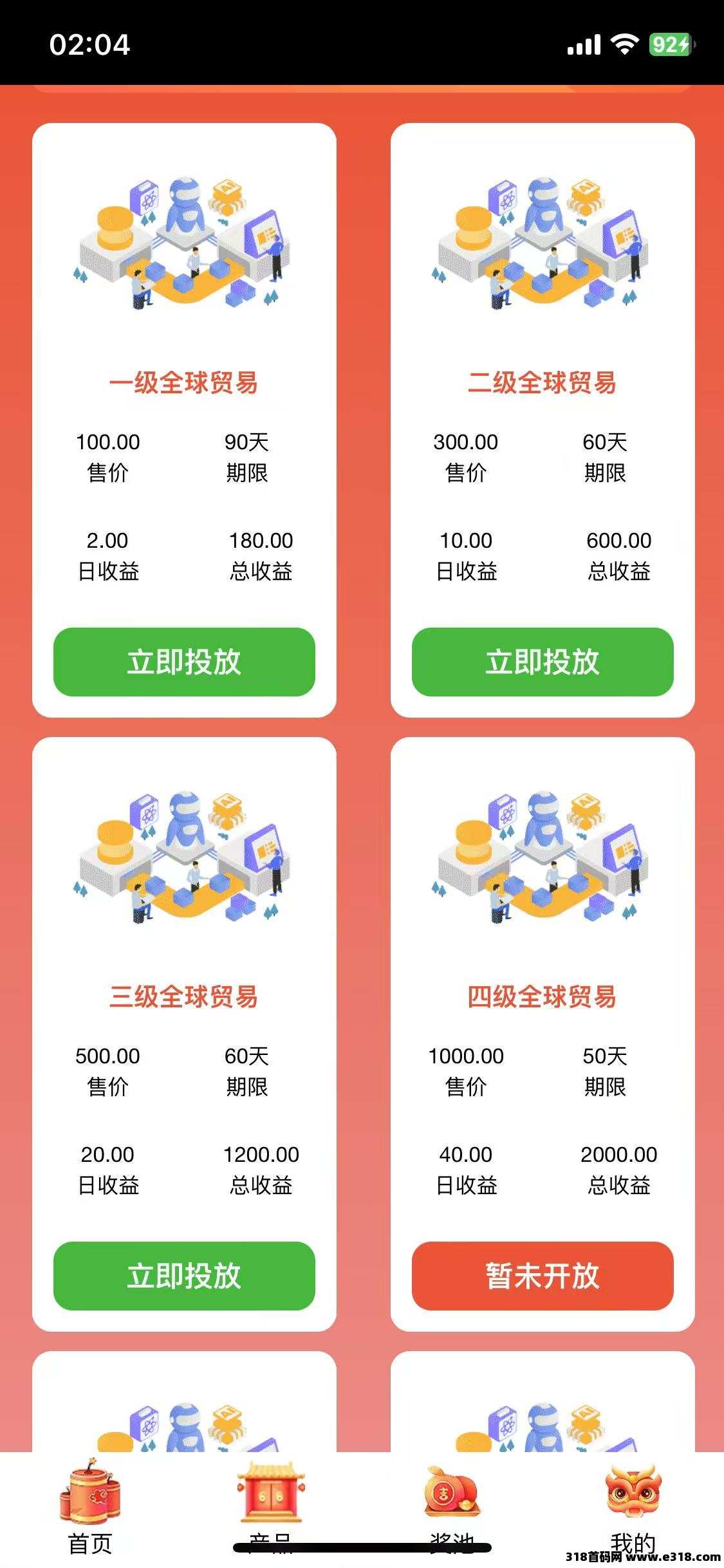Viewport: 724px width, 1568px height.
Task: Tap 立即投放 for 一级全球贸易
Action: point(184,662)
